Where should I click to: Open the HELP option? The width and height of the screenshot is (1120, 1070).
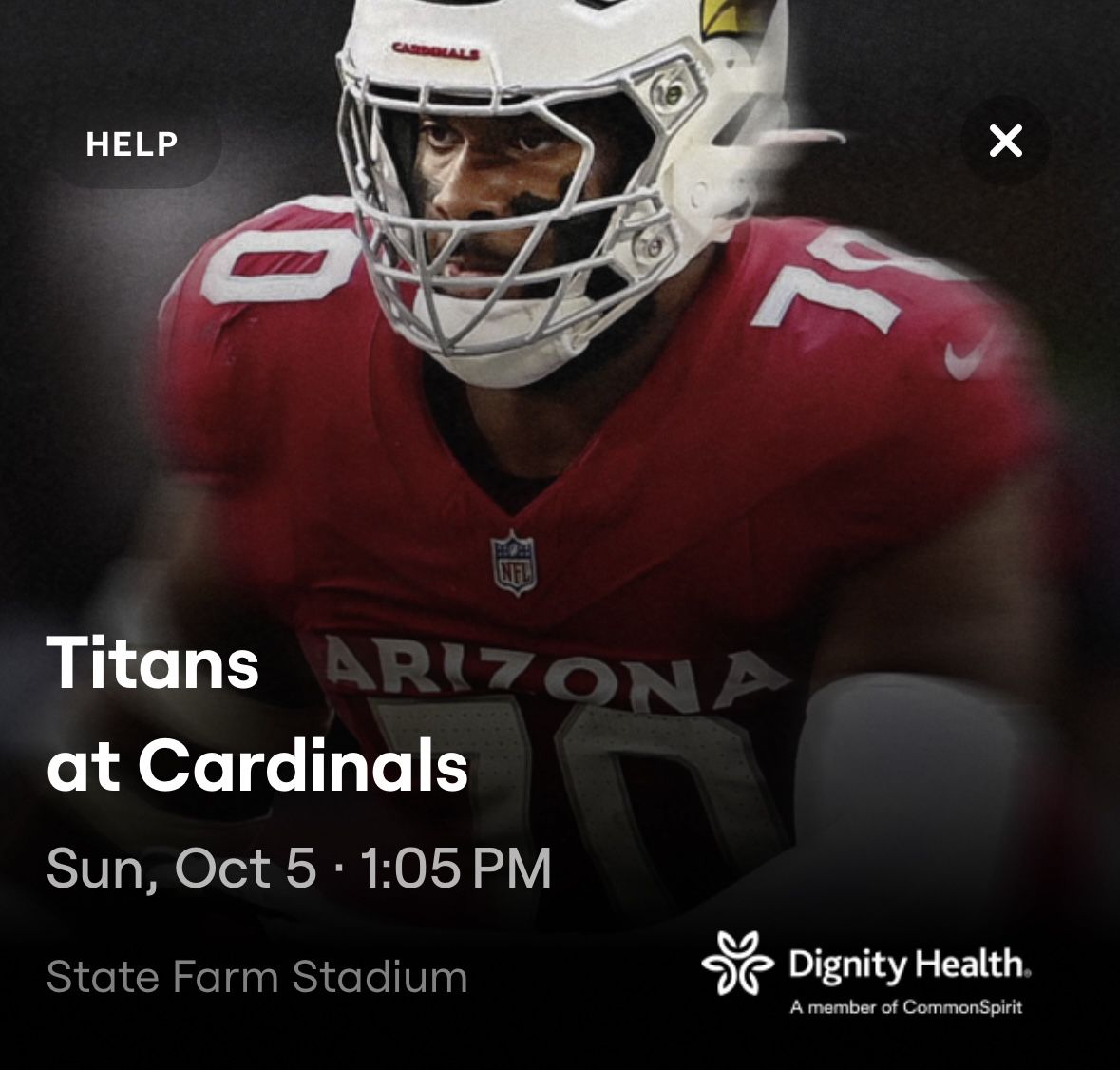[132, 143]
